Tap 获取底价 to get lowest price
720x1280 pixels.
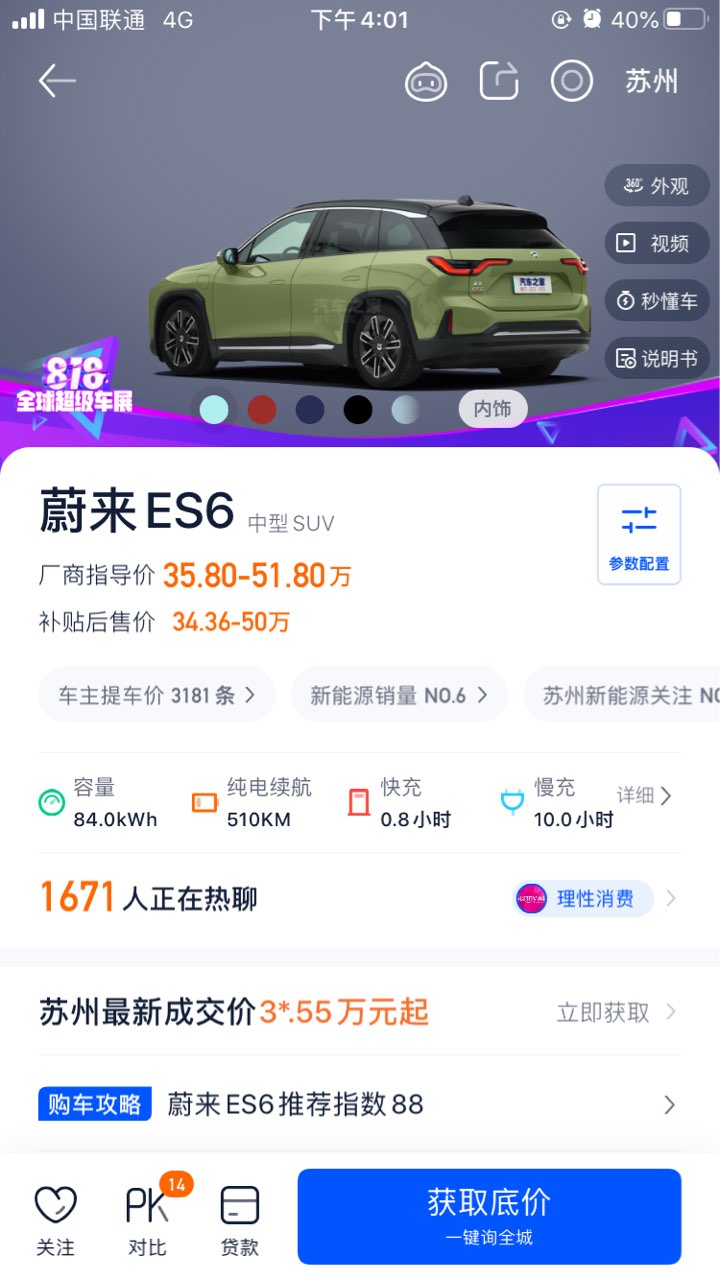489,1216
